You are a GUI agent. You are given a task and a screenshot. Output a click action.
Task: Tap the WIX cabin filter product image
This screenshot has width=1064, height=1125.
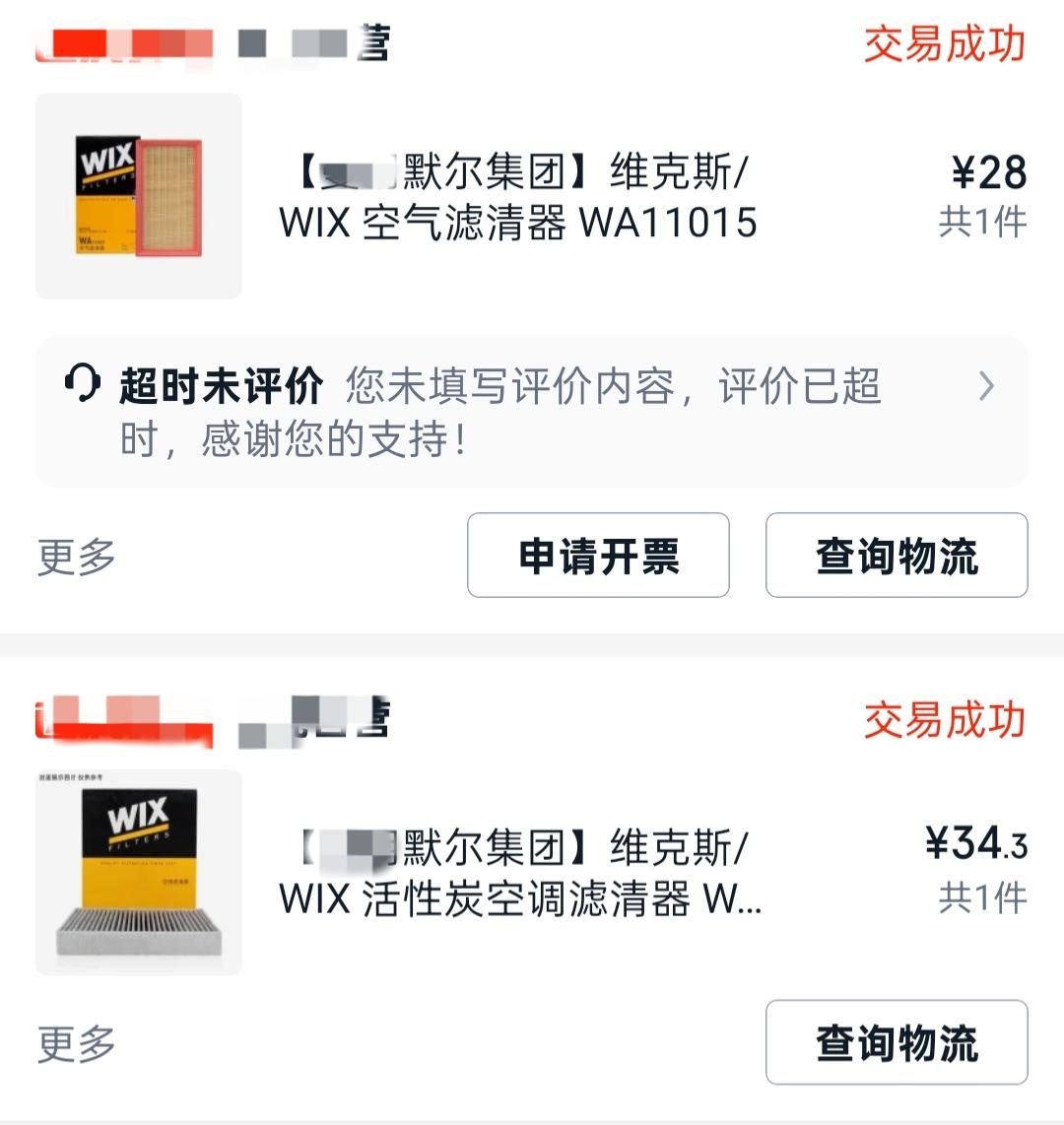pos(138,877)
